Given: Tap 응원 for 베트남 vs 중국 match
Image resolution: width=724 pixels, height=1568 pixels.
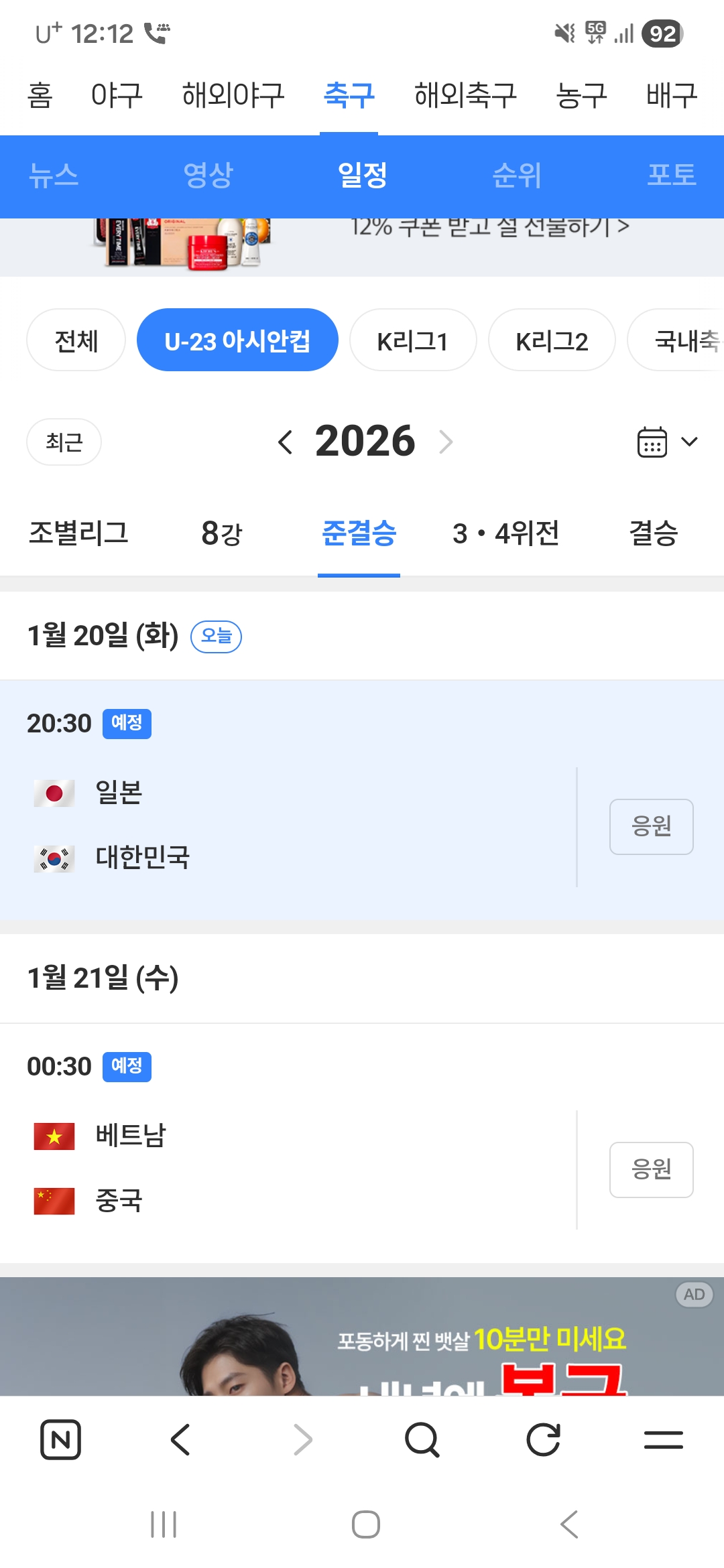Looking at the screenshot, I should [651, 1170].
